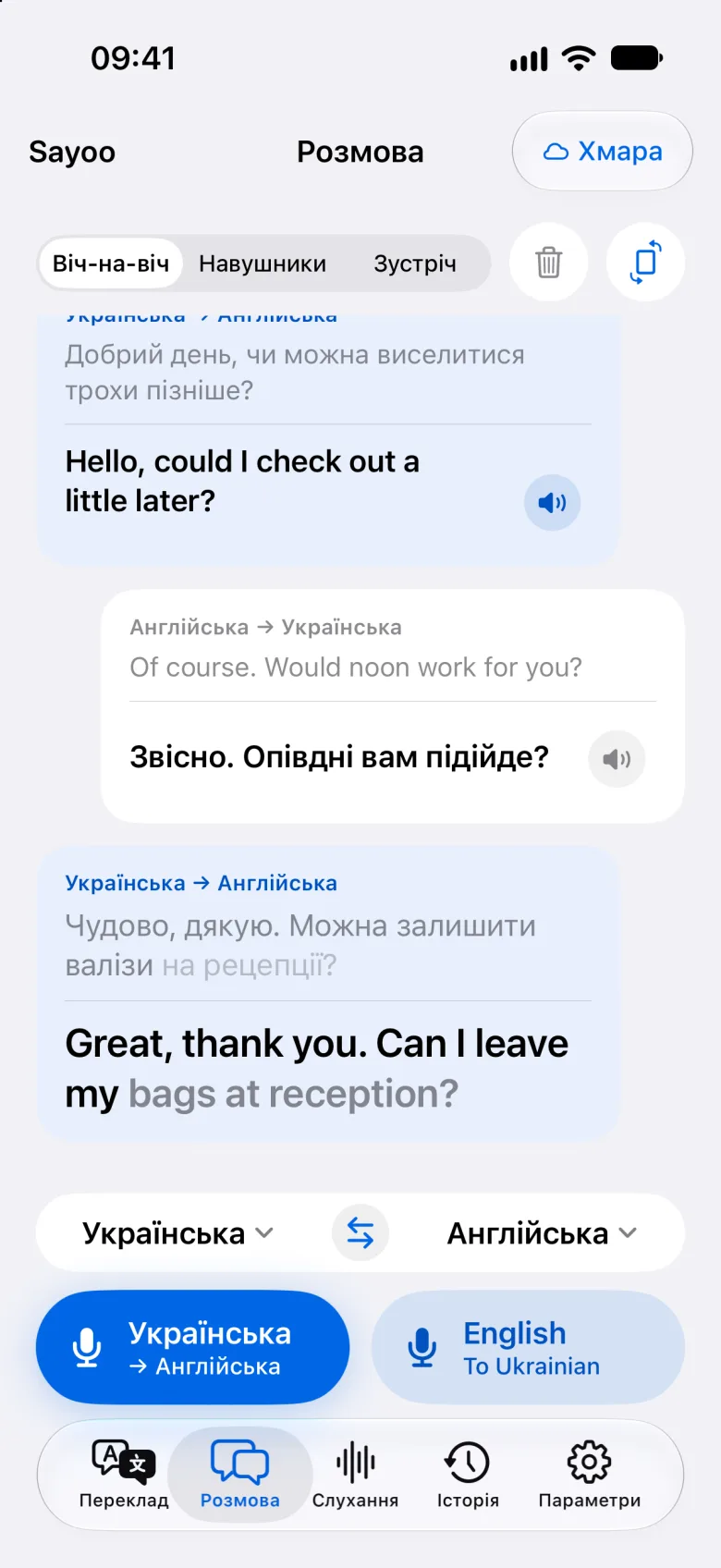This screenshot has width=721, height=1568.
Task: Open the Українська source language dropdown
Action: 178,1233
